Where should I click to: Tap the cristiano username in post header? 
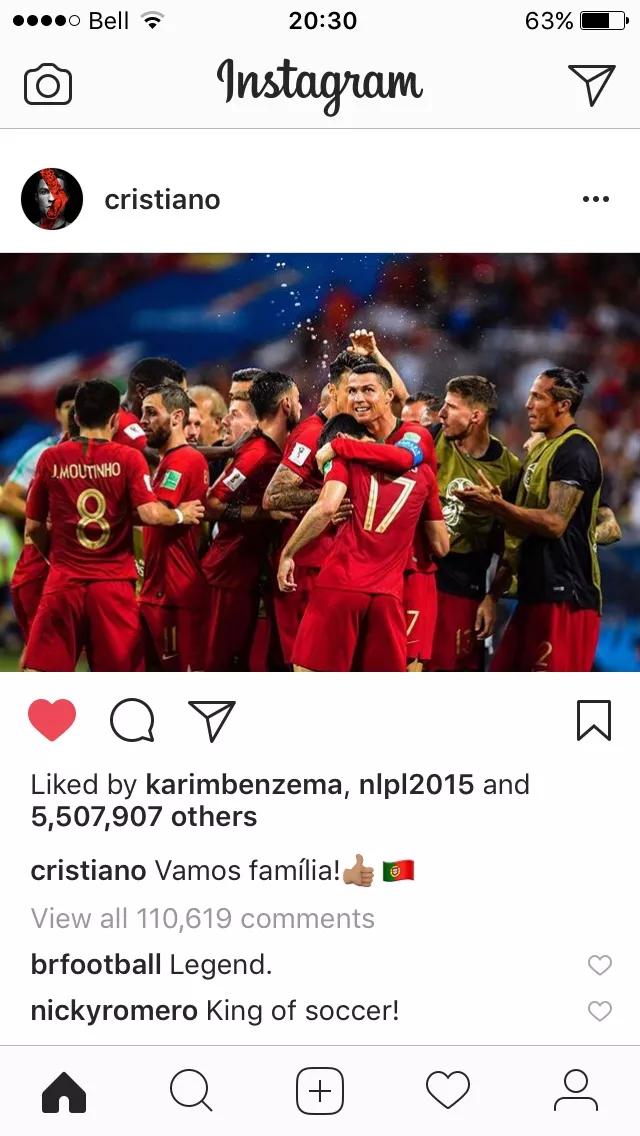(x=162, y=200)
